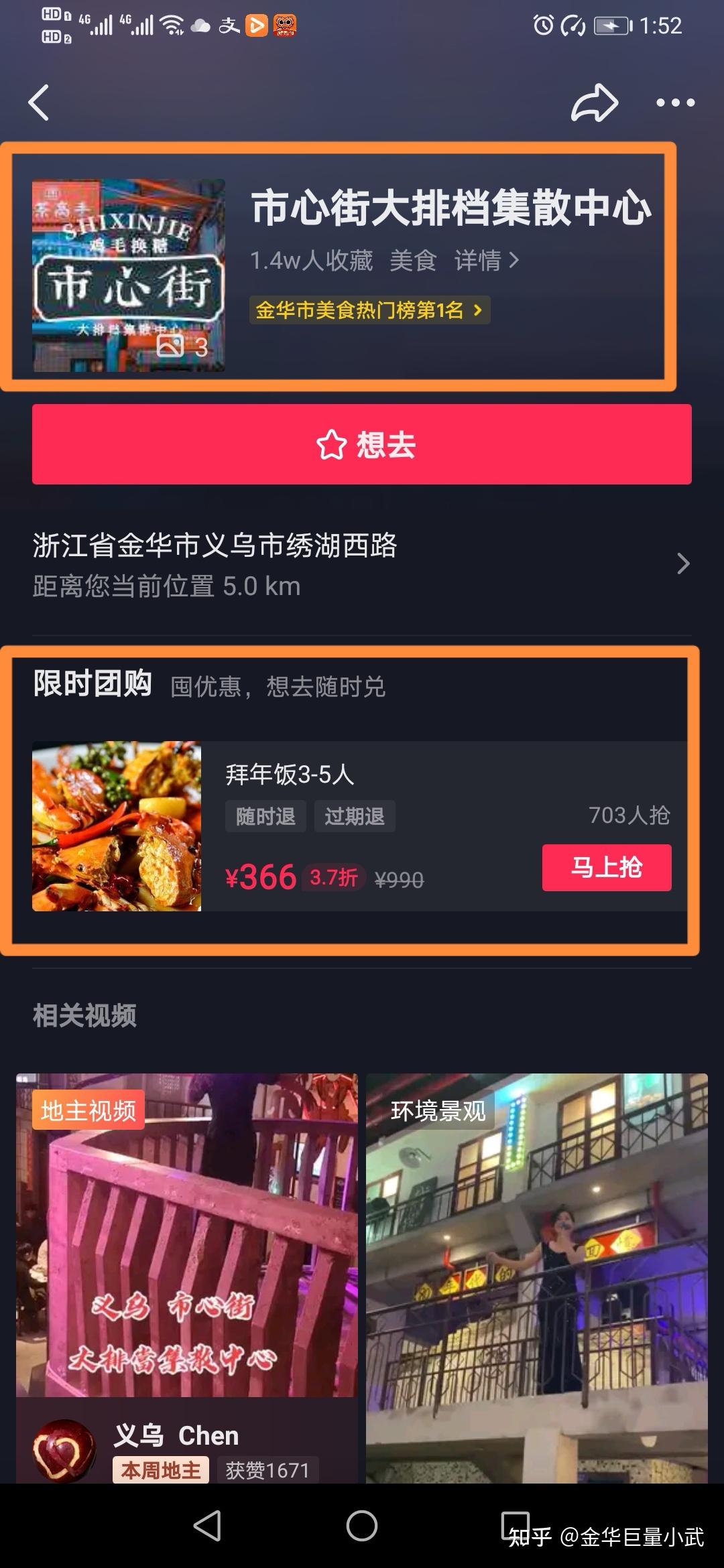The image size is (724, 1568).
Task: Share this place page
Action: coord(594,103)
